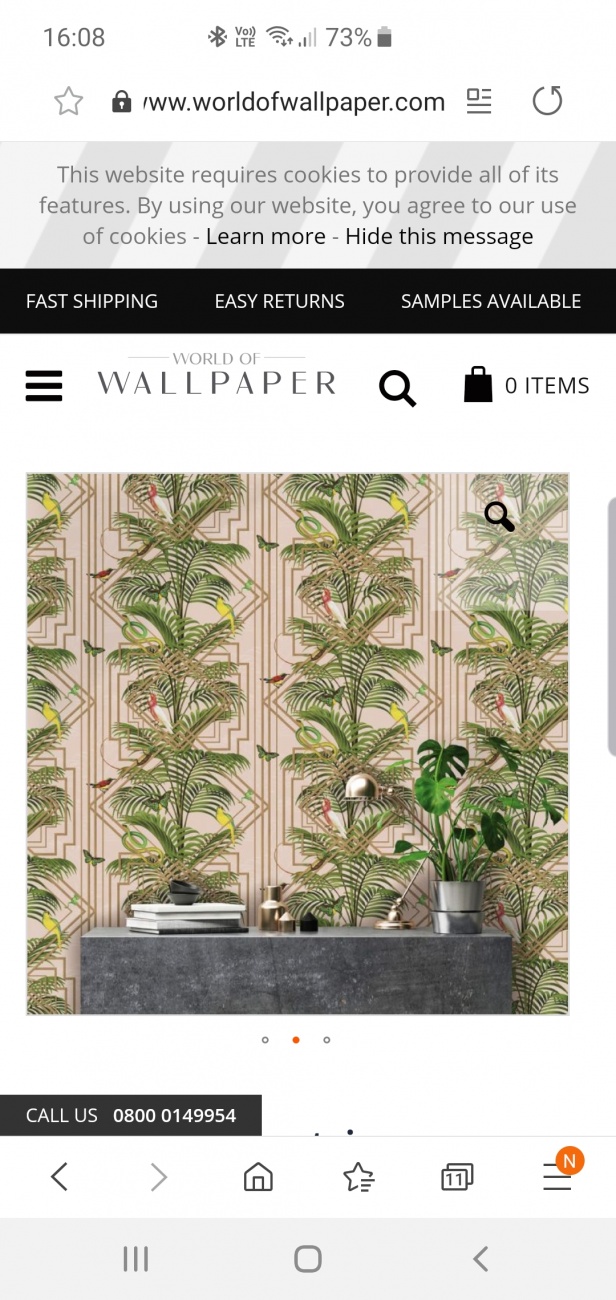The width and height of the screenshot is (616, 1300).
Task: Open the browser tools menu
Action: (x=557, y=1178)
